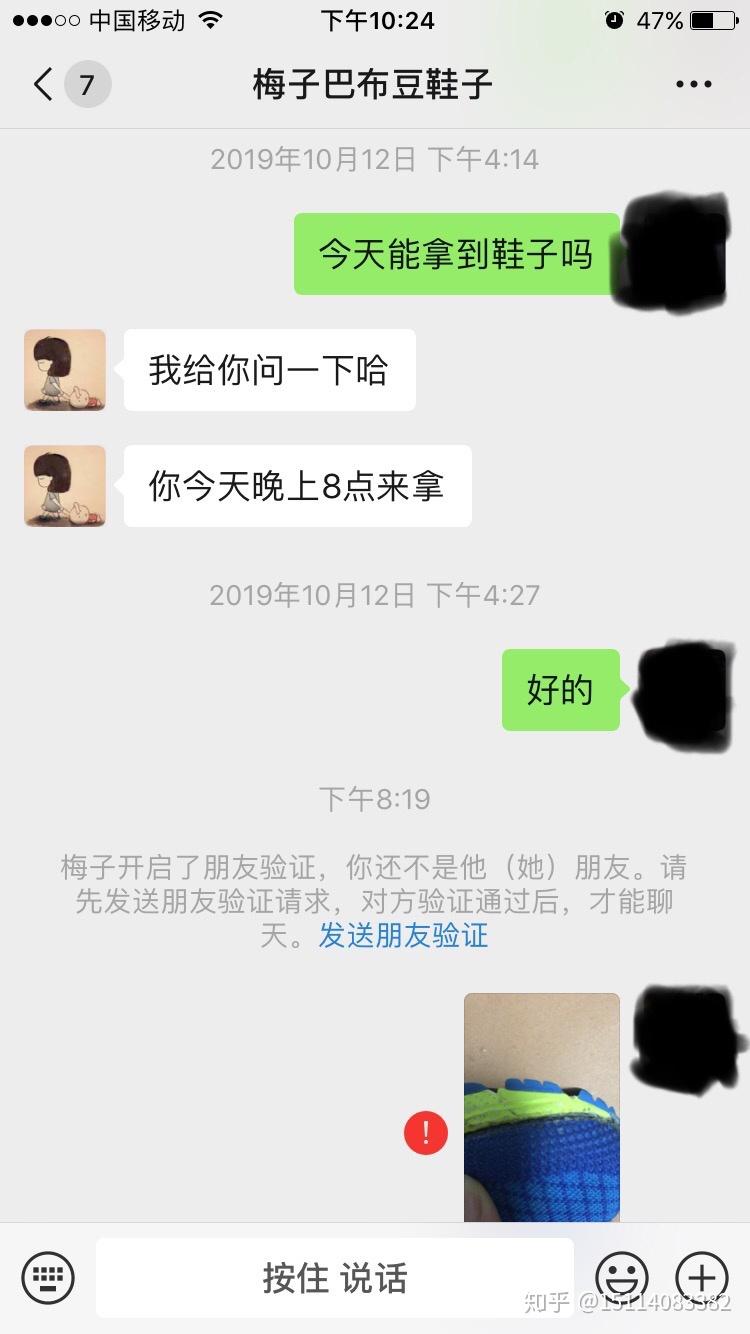Screen dimensions: 750x1334
Task: View avatar next to 我给你问一下哈 message
Action: pyautogui.click(x=65, y=370)
